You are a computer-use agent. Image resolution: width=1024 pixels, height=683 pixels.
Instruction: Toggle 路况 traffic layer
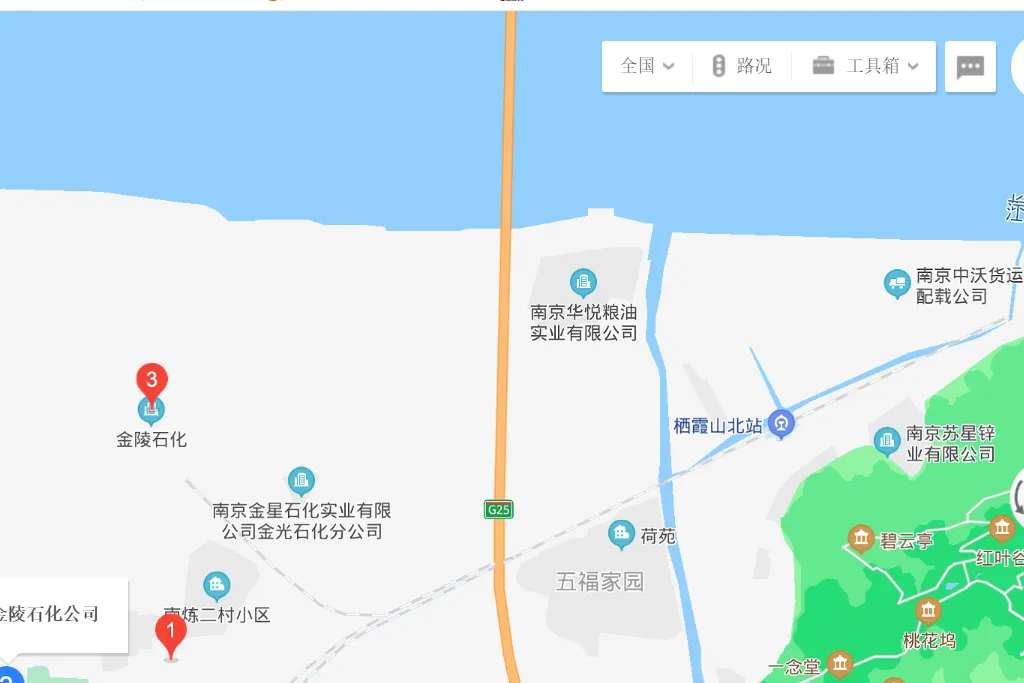pyautogui.click(x=741, y=66)
